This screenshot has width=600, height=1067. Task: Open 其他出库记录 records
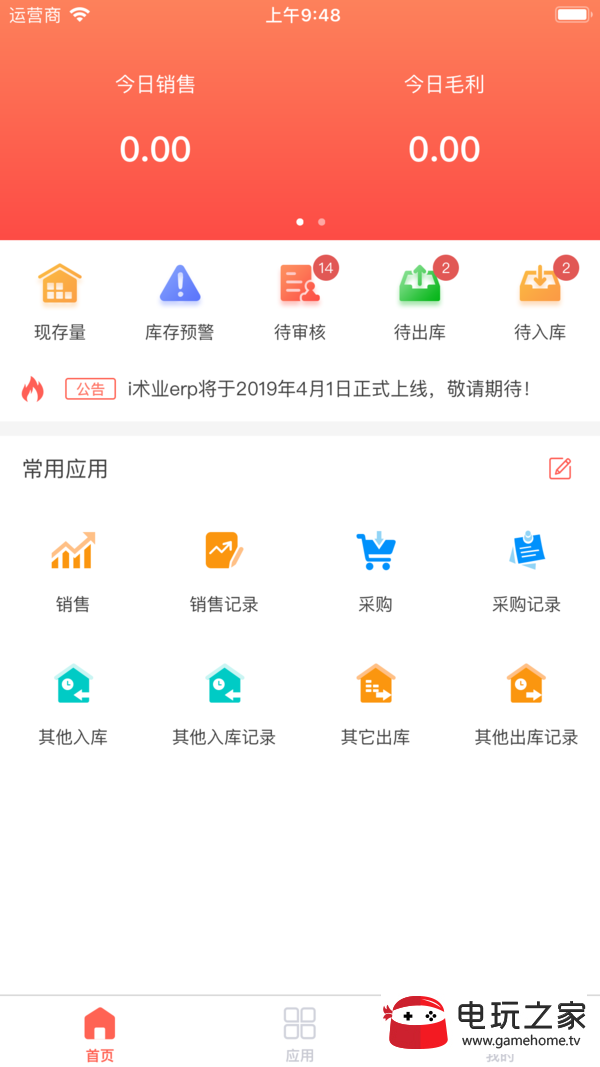527,704
